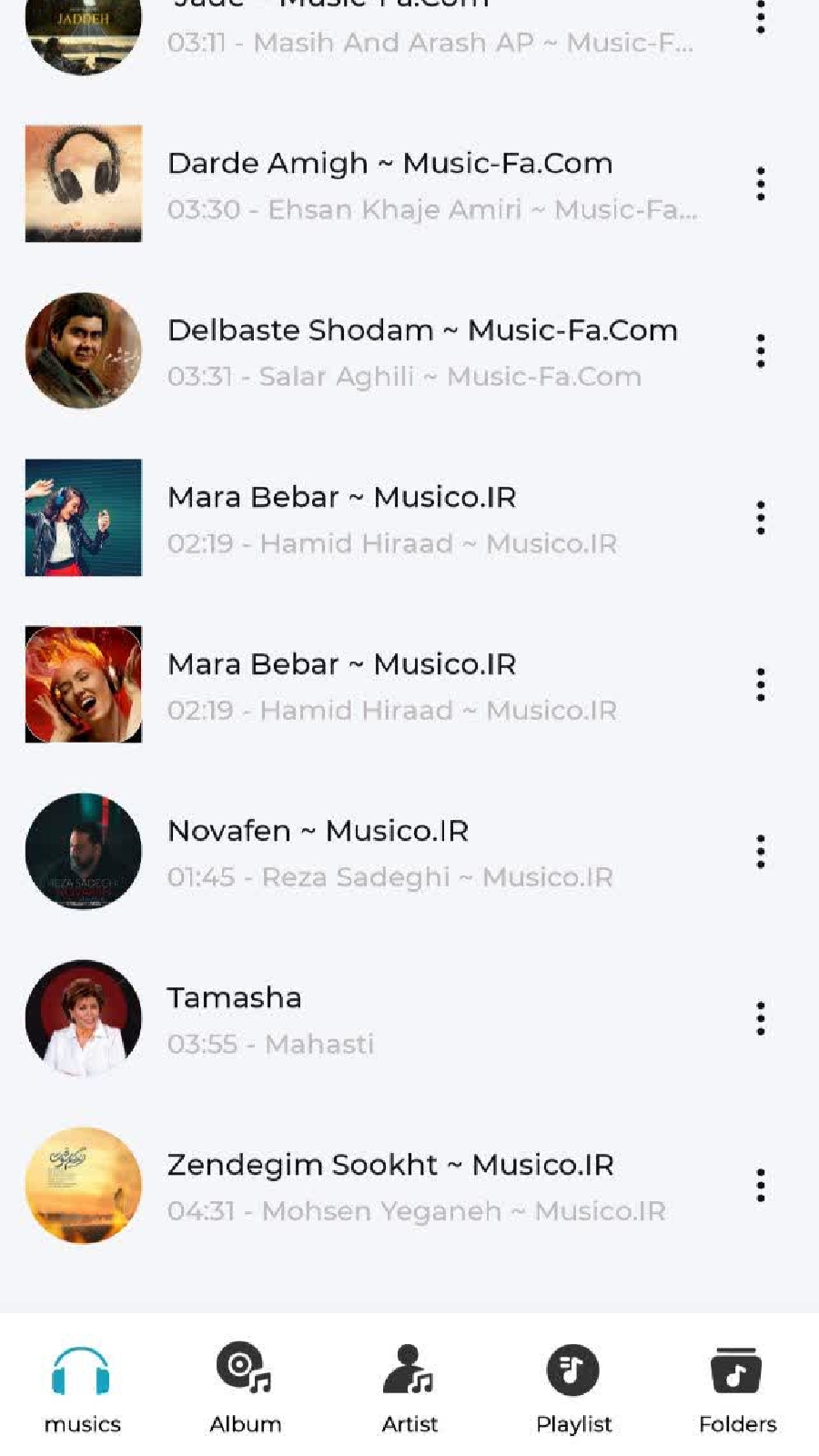Screen dimensions: 819x1456
Task: Play Delbaste Shodam by Salar Aghili
Action: click(422, 330)
